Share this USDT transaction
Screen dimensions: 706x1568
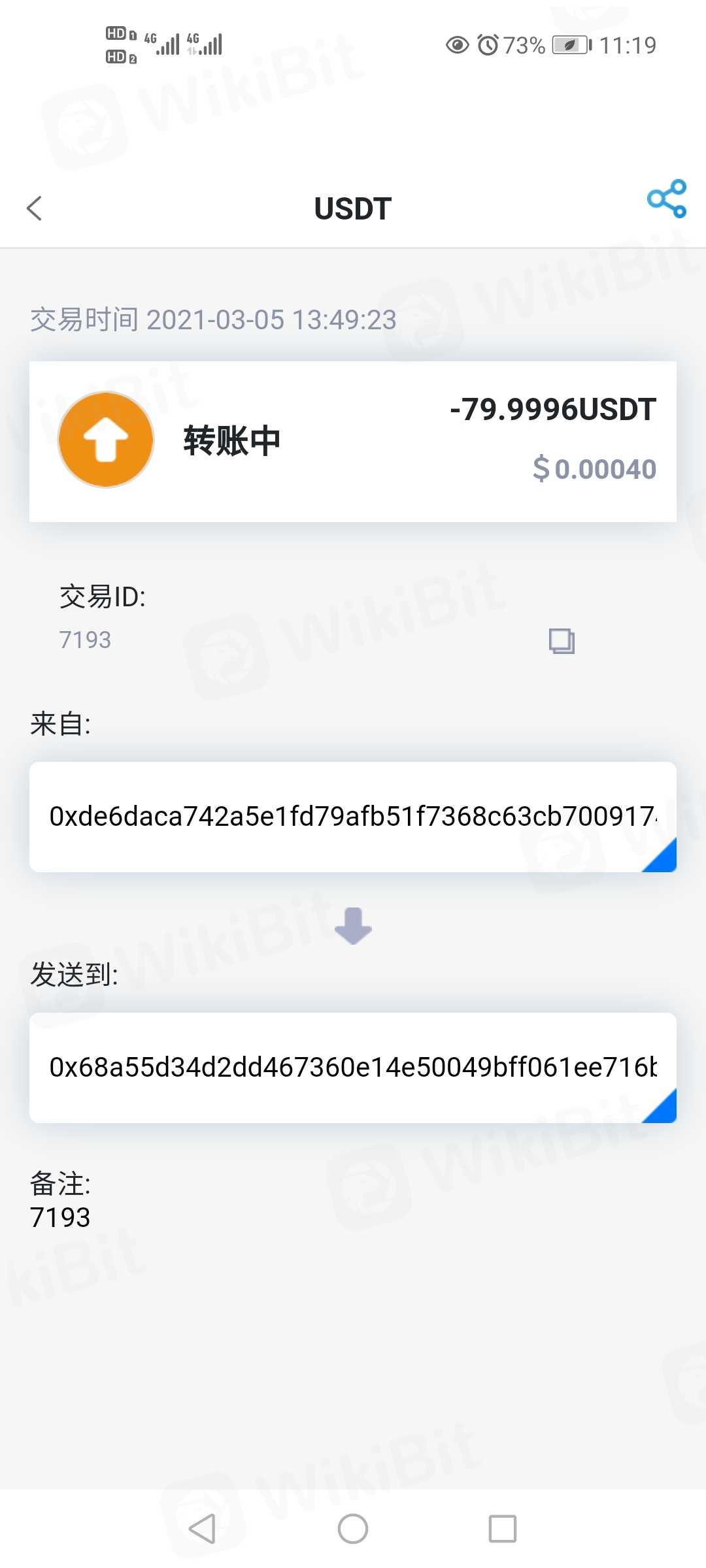point(666,199)
